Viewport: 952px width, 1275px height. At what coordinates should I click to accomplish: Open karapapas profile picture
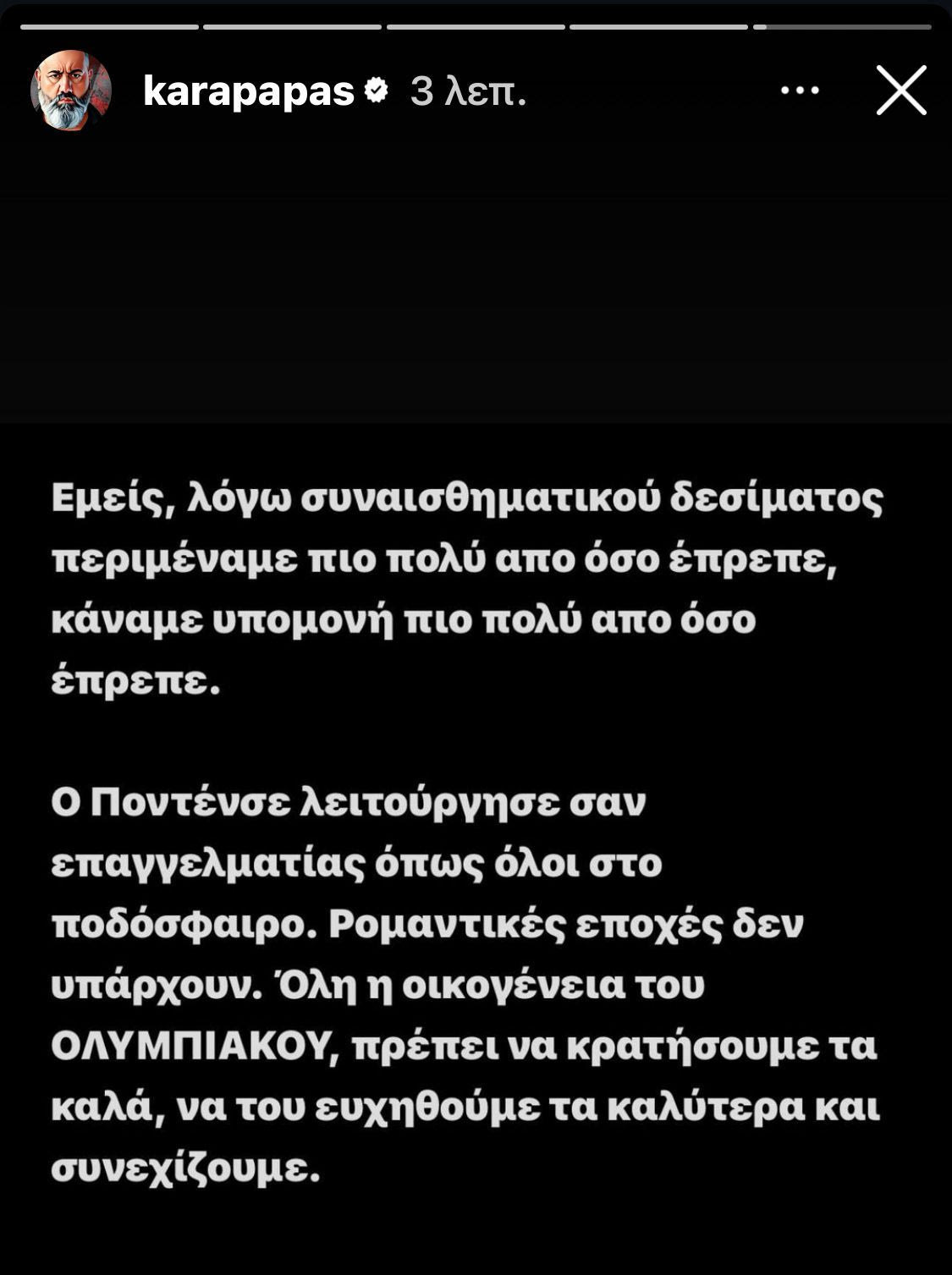71,91
